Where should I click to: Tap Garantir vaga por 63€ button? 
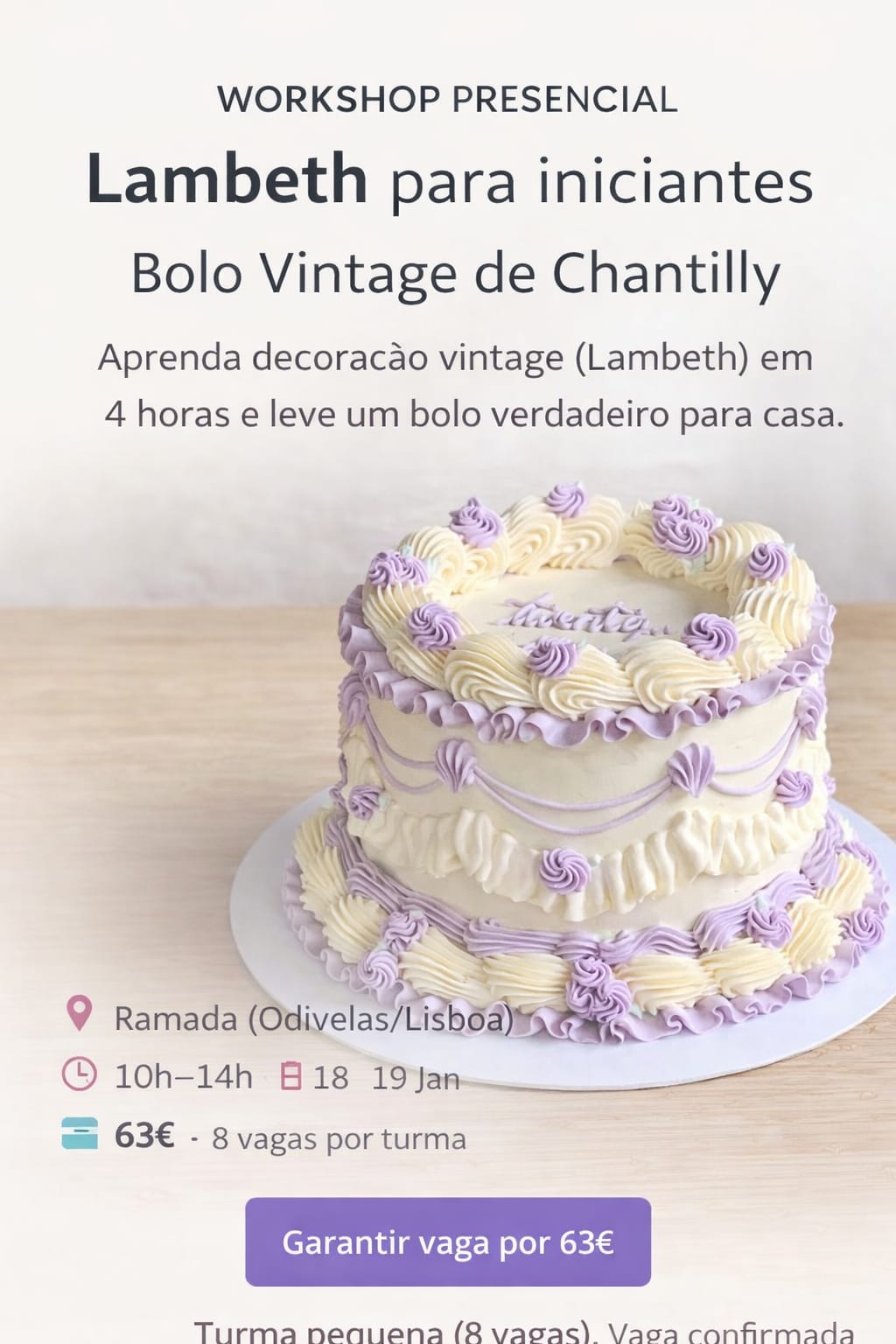[447, 1242]
